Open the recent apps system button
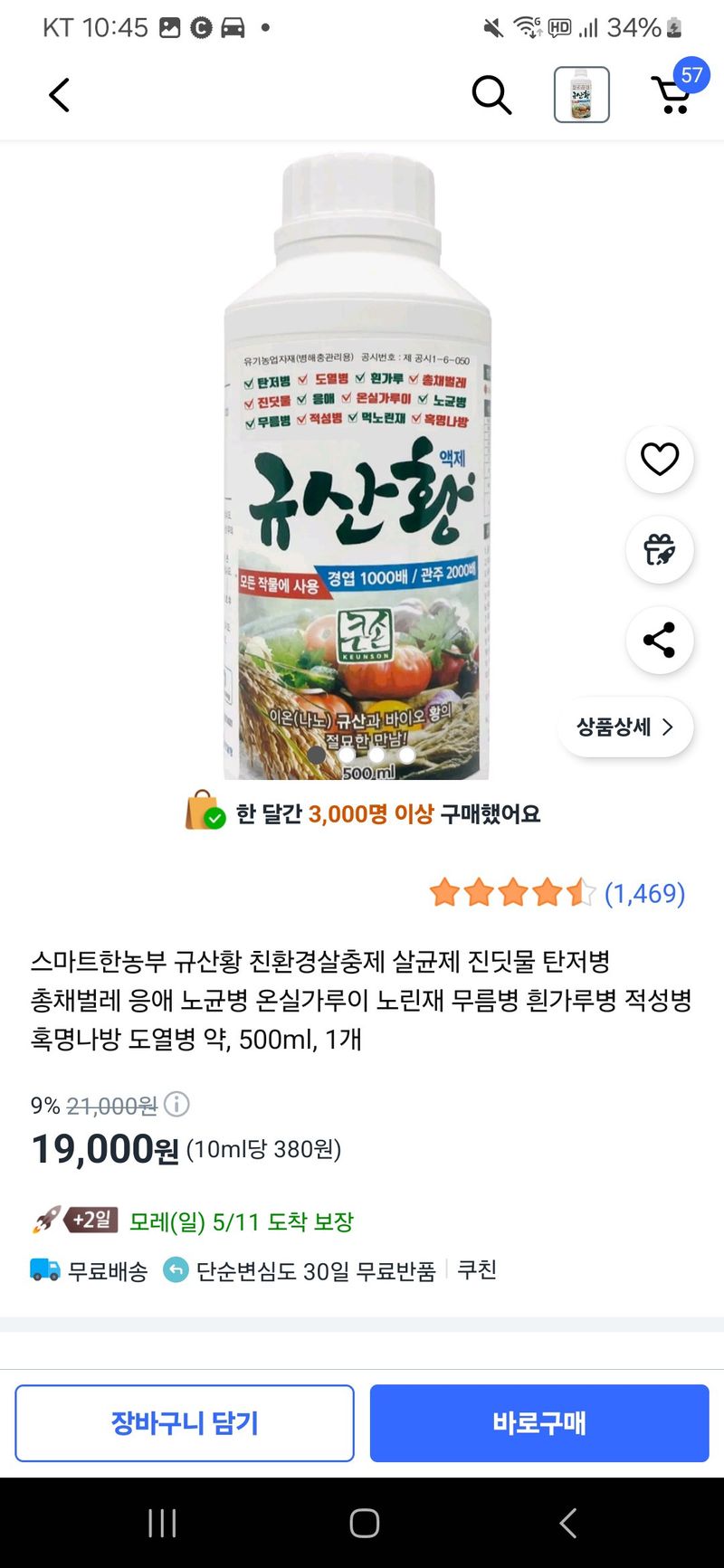Viewport: 724px width, 1568px height. point(162,1523)
